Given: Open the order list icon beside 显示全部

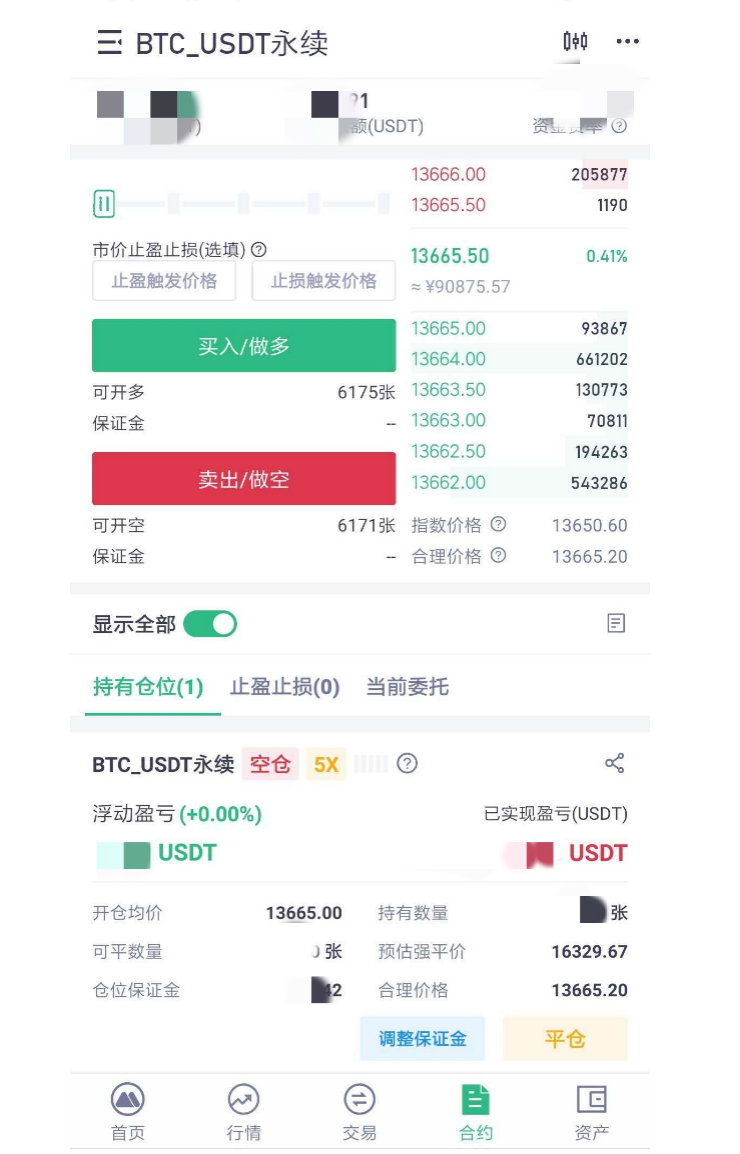Looking at the screenshot, I should pos(617,622).
